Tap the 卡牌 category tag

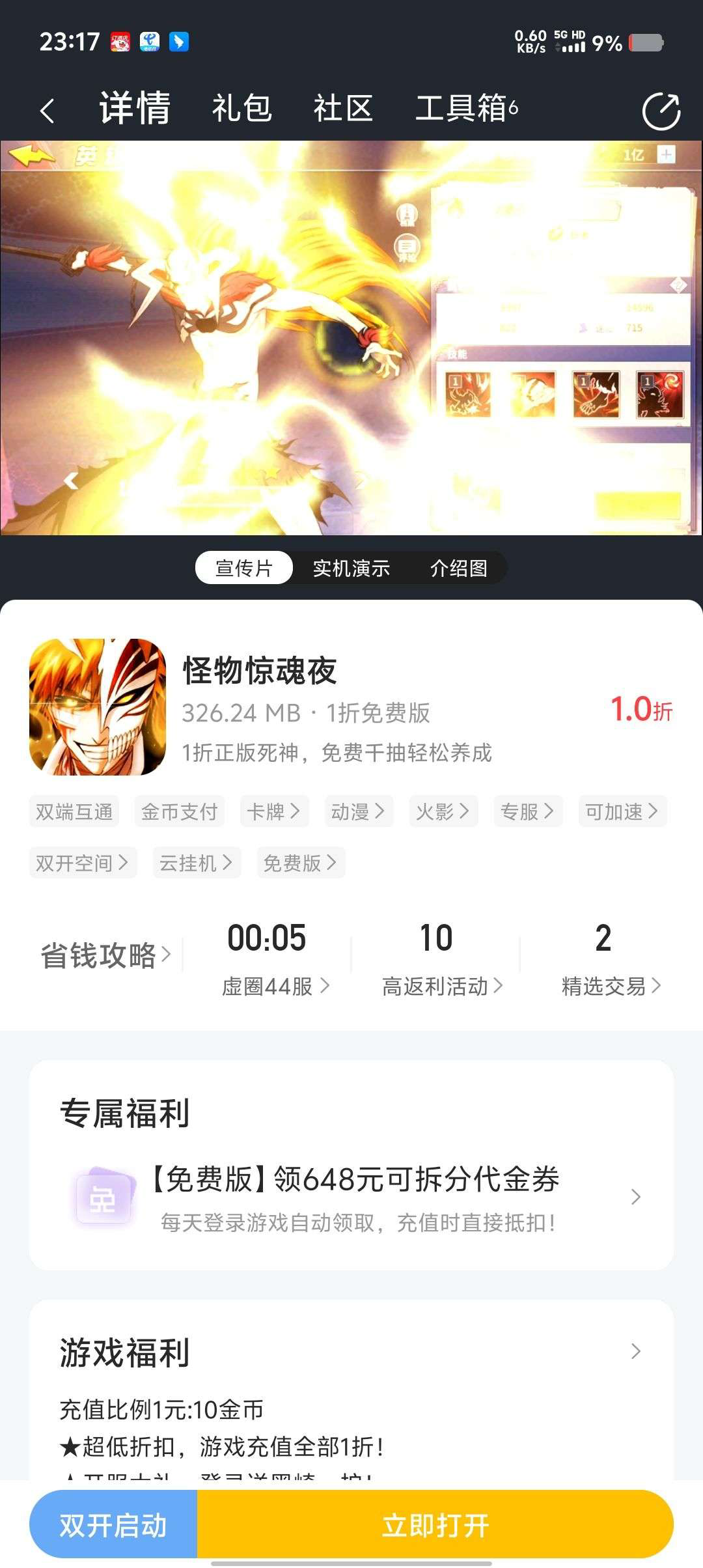coord(274,811)
